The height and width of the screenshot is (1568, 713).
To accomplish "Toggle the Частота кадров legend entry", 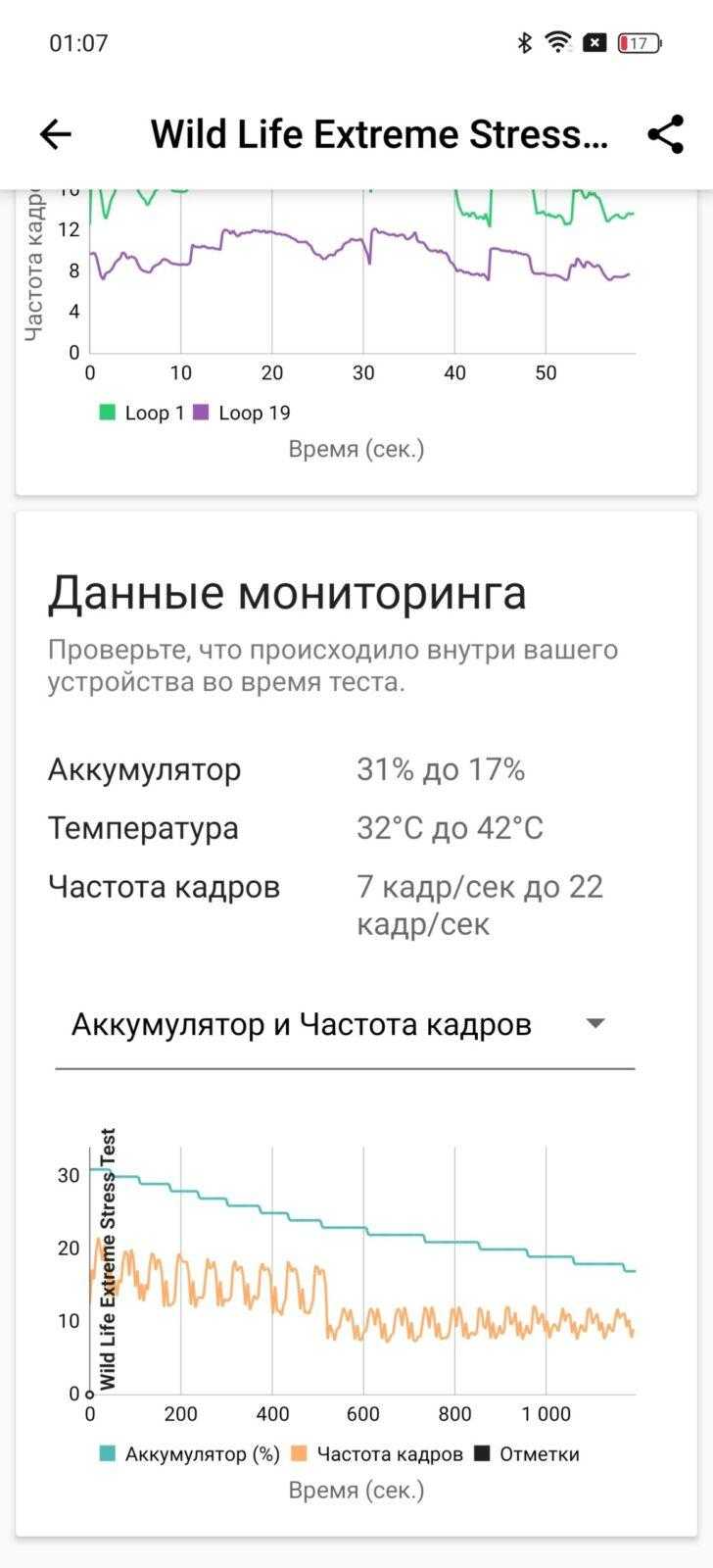I will click(x=378, y=1453).
